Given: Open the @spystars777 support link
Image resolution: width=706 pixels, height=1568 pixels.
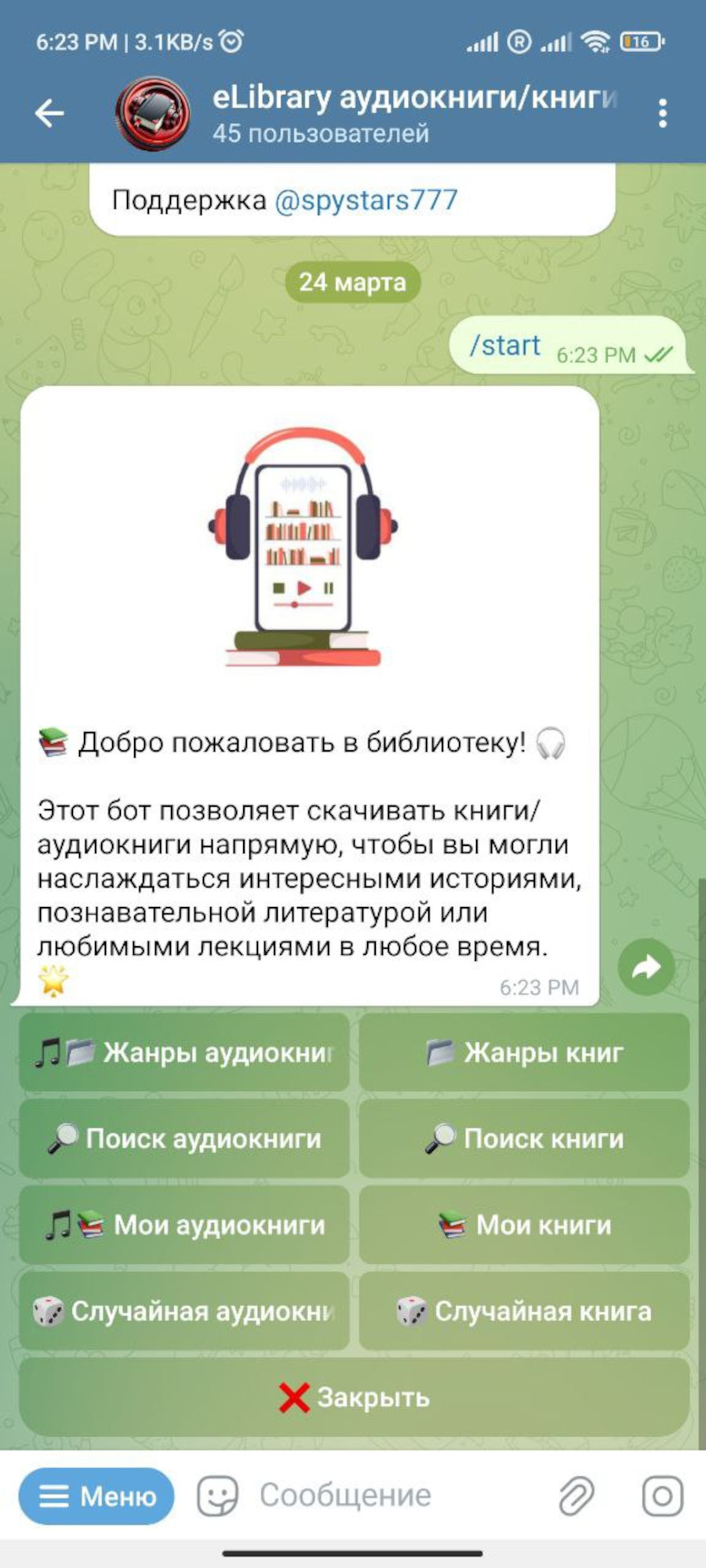Looking at the screenshot, I should (x=366, y=201).
